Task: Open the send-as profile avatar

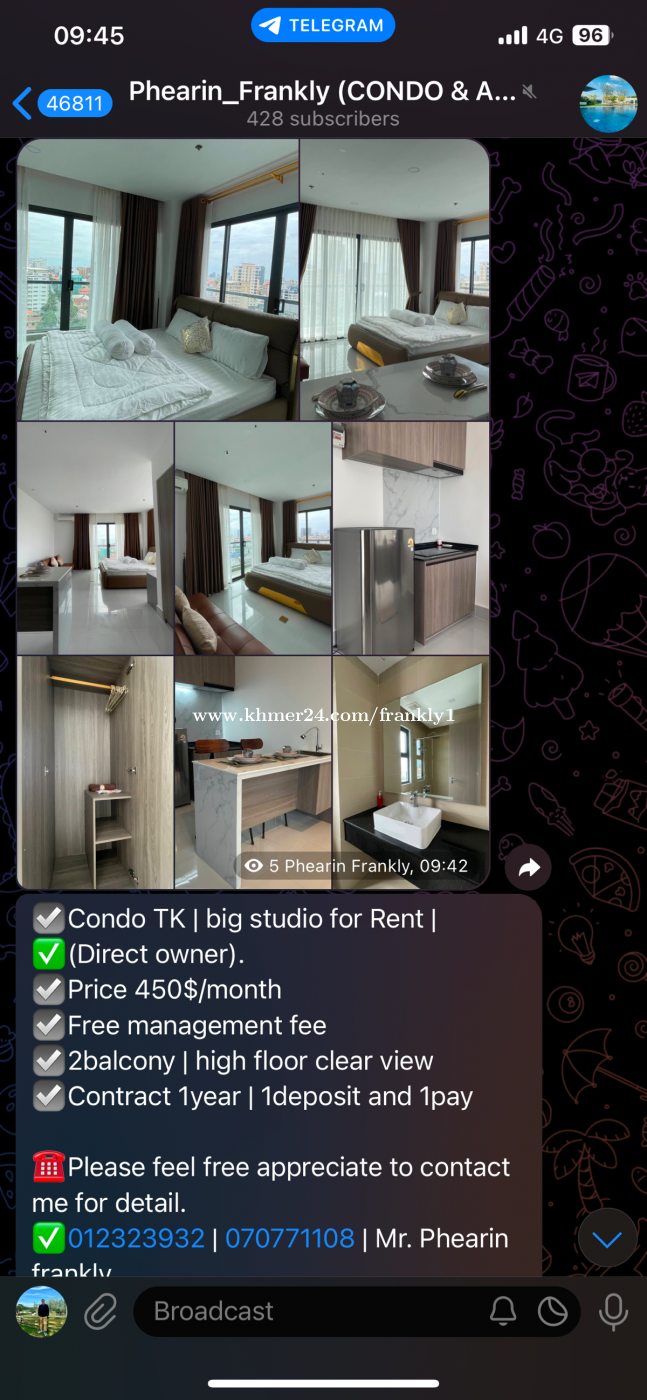Action: coord(41,1311)
